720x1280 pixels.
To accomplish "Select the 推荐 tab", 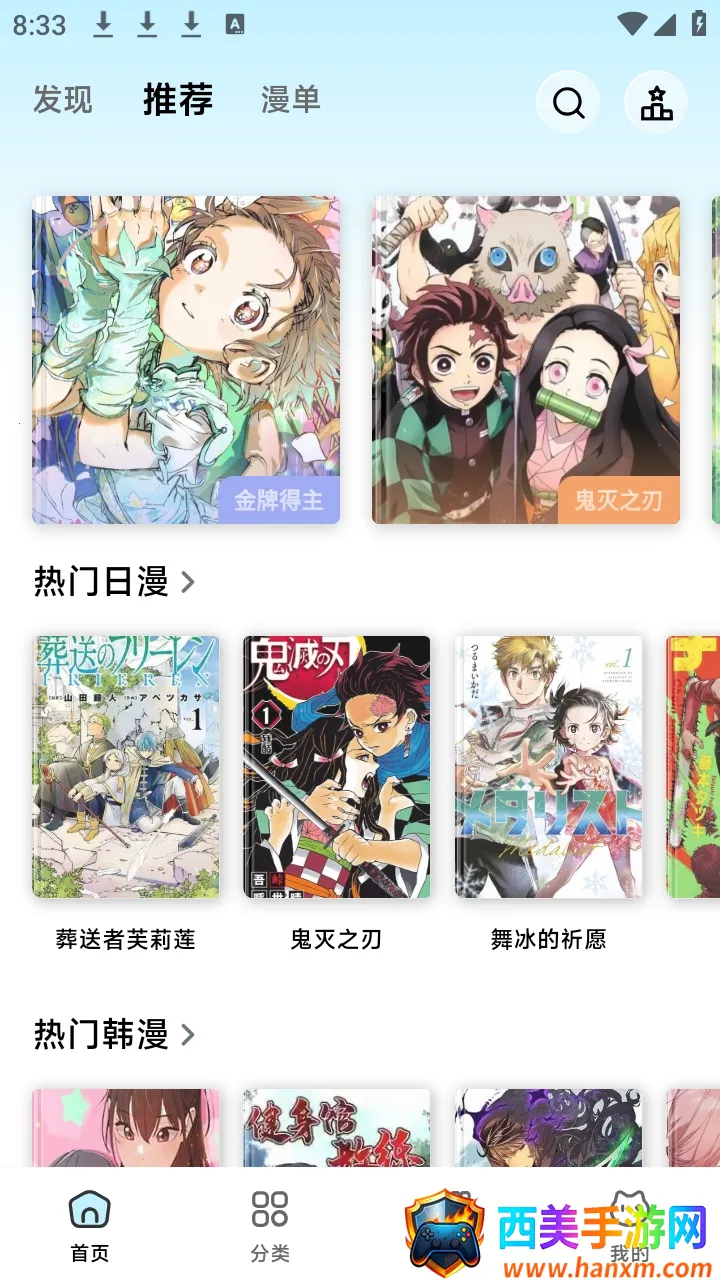I will 178,100.
